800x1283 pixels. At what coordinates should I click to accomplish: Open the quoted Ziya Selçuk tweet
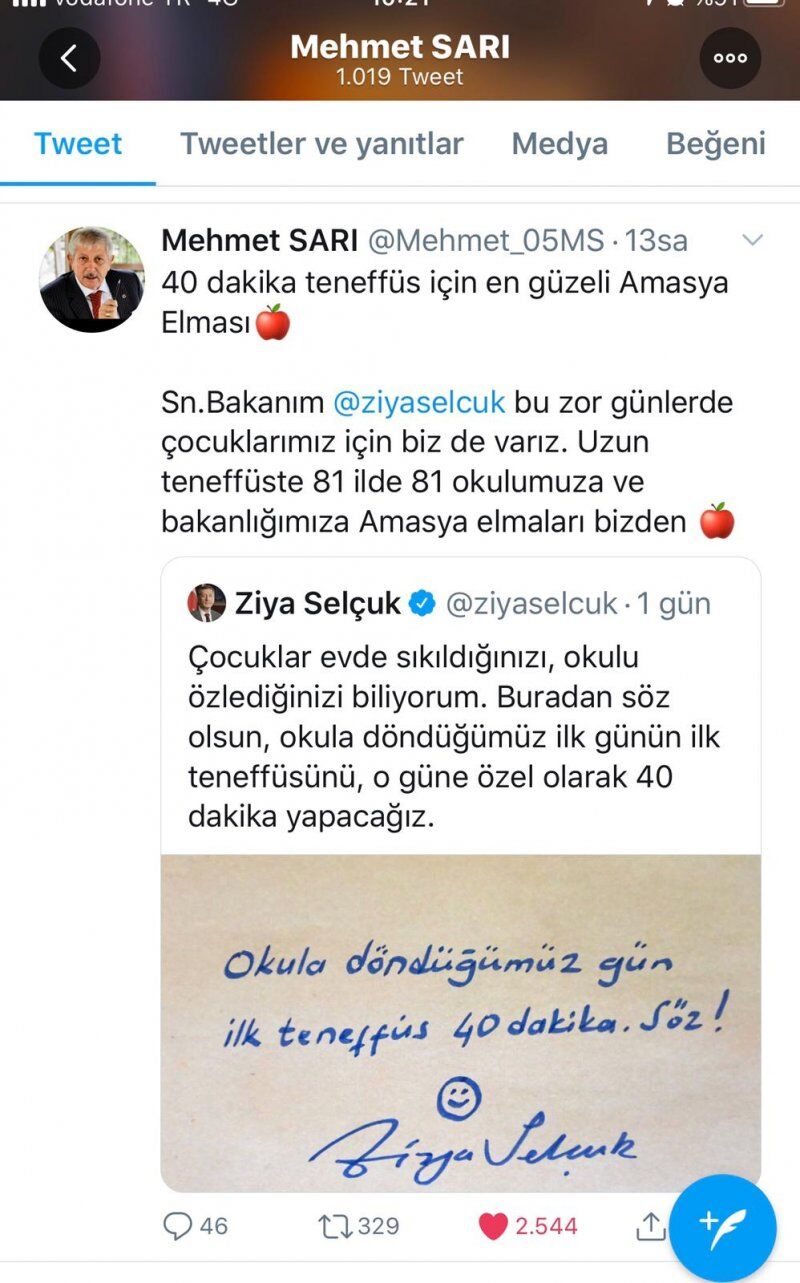(x=460, y=720)
